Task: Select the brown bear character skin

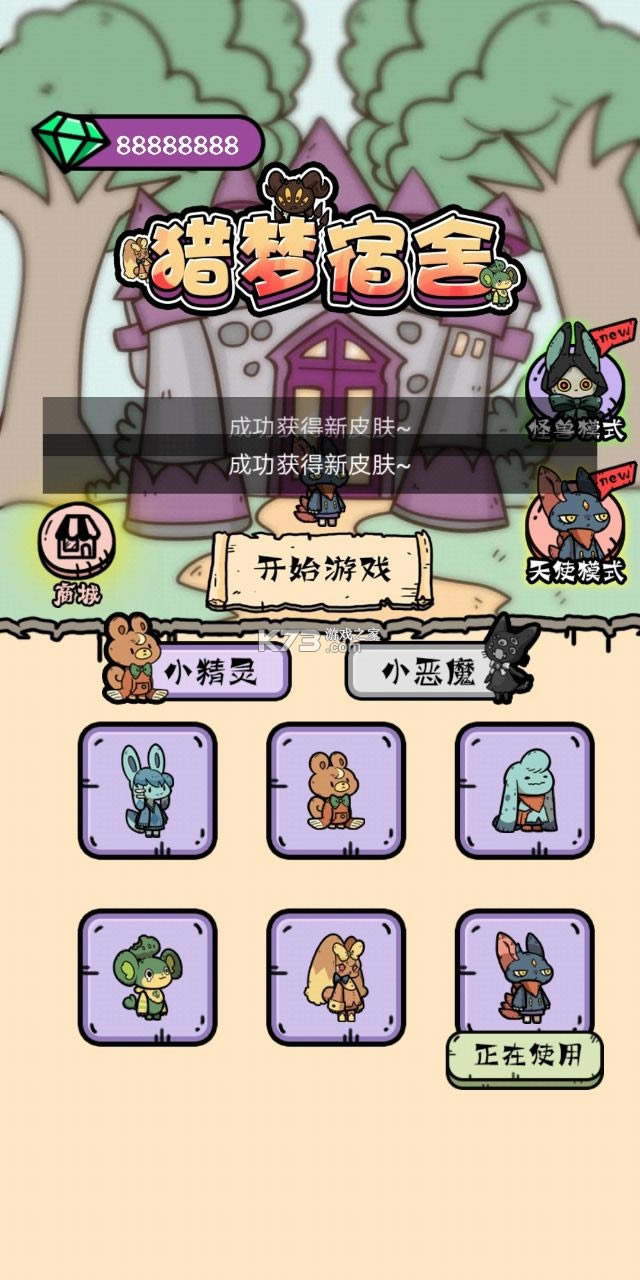Action: [336, 790]
